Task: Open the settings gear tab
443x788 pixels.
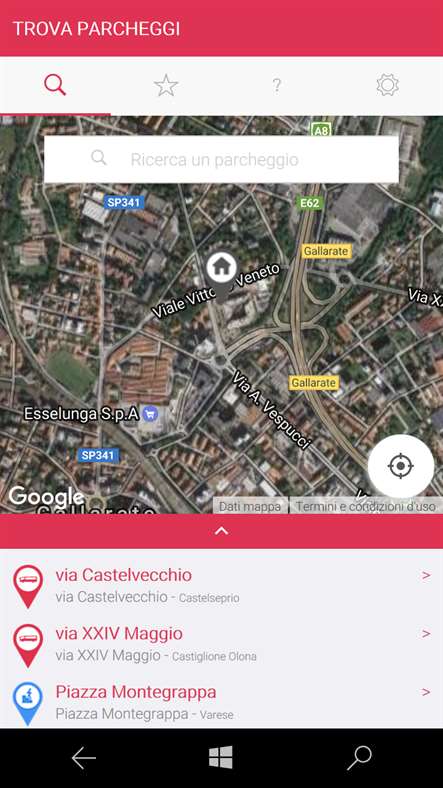Action: (x=387, y=85)
